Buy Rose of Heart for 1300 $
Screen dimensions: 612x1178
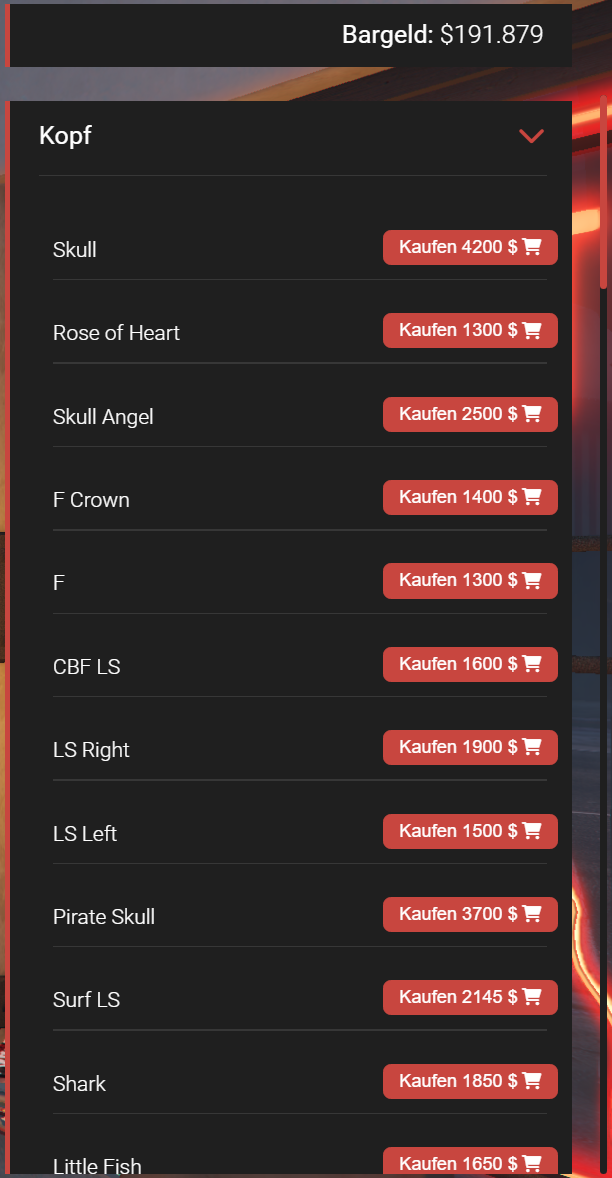(470, 330)
